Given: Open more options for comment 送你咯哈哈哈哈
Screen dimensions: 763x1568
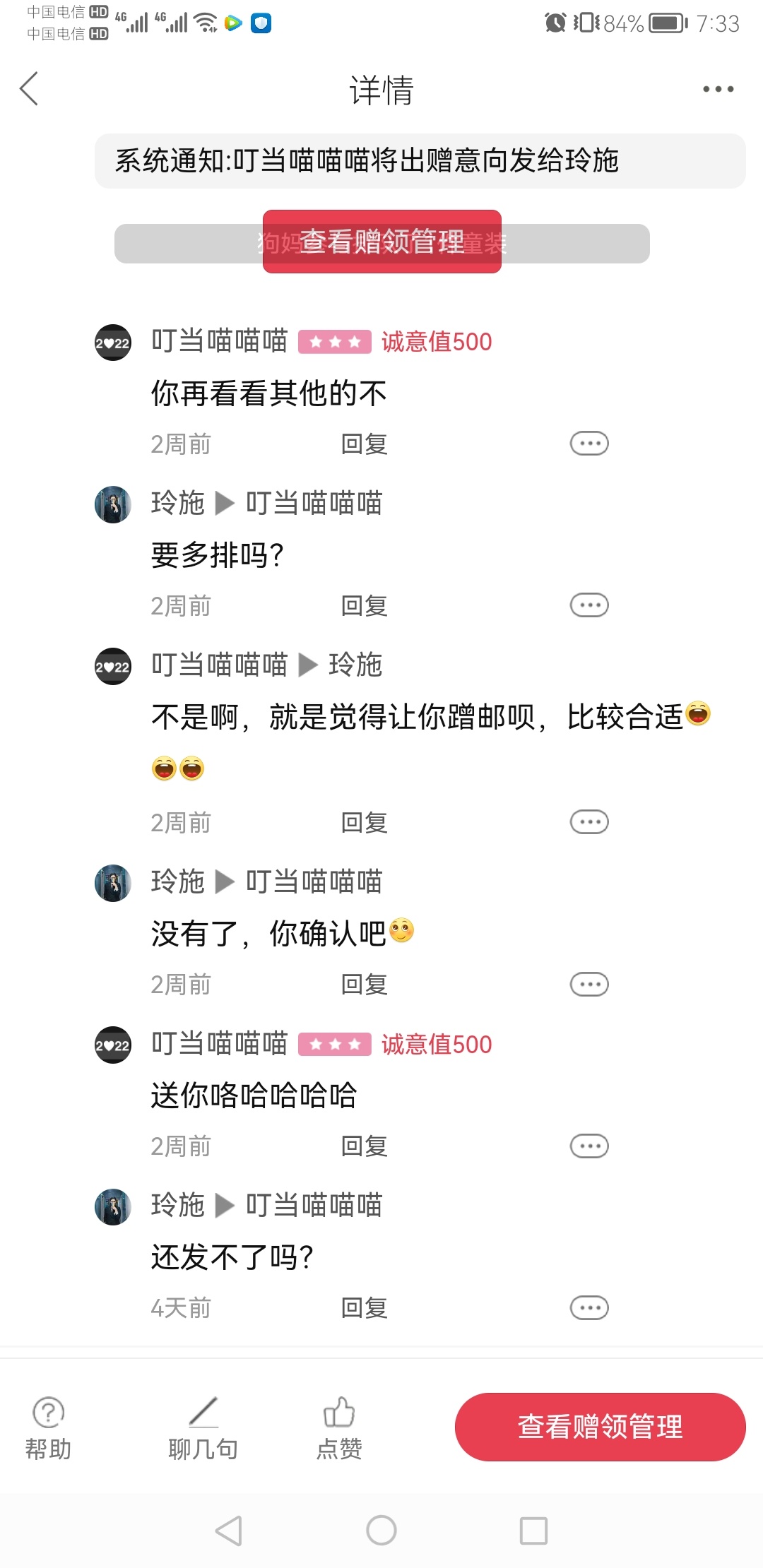Looking at the screenshot, I should [x=589, y=1146].
